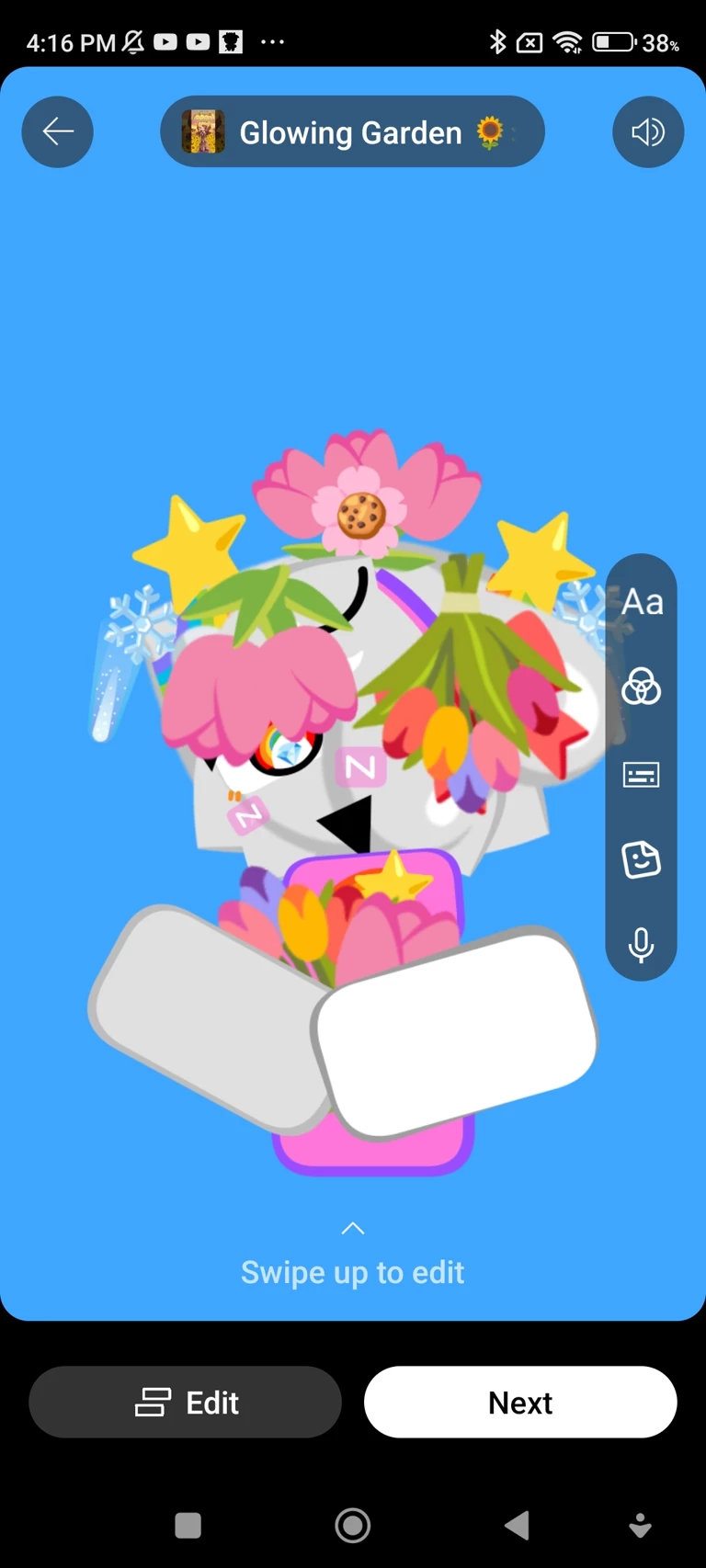Image resolution: width=706 pixels, height=1568 pixels.
Task: Open the Glowing Garden sound chip
Action: [x=352, y=132]
